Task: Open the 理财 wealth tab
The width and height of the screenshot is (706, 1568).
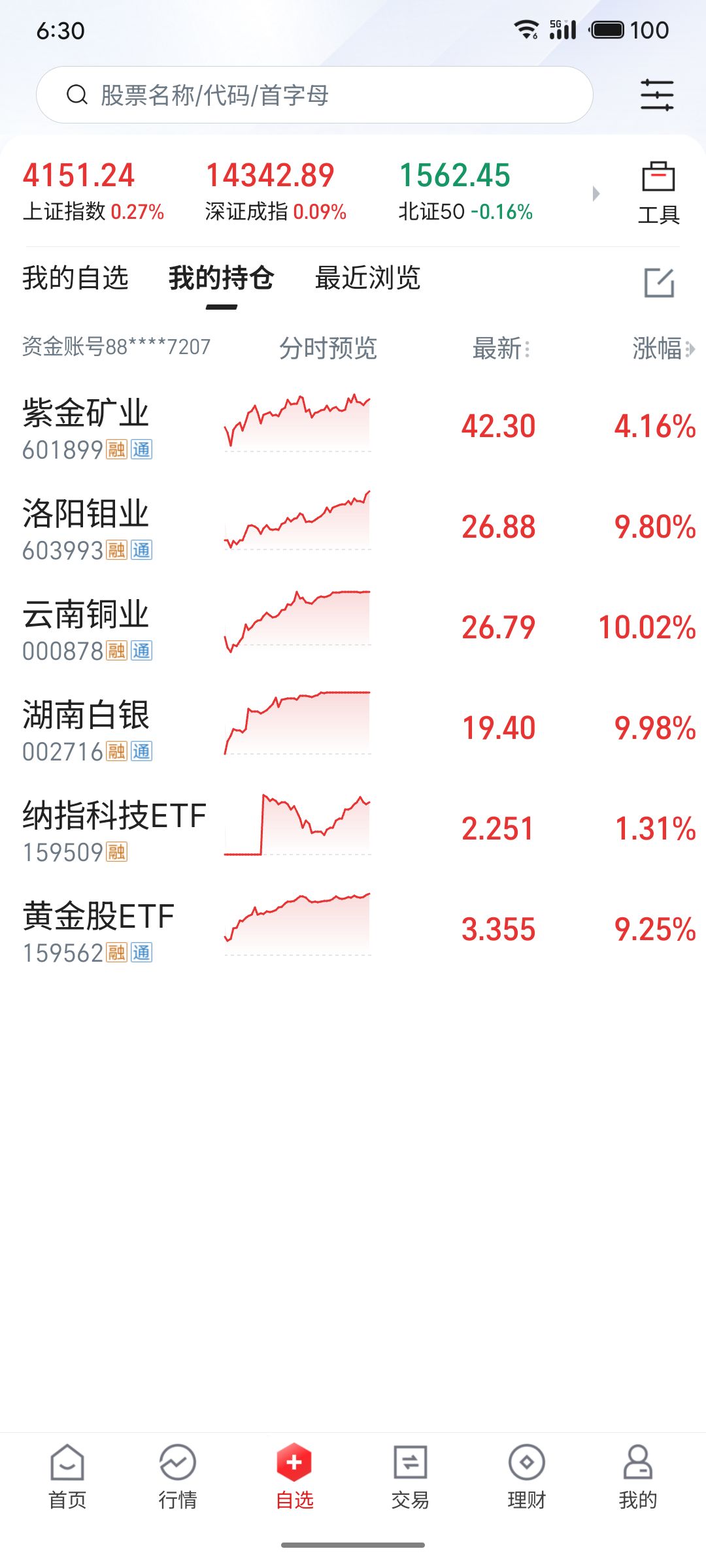Action: coord(526,1477)
